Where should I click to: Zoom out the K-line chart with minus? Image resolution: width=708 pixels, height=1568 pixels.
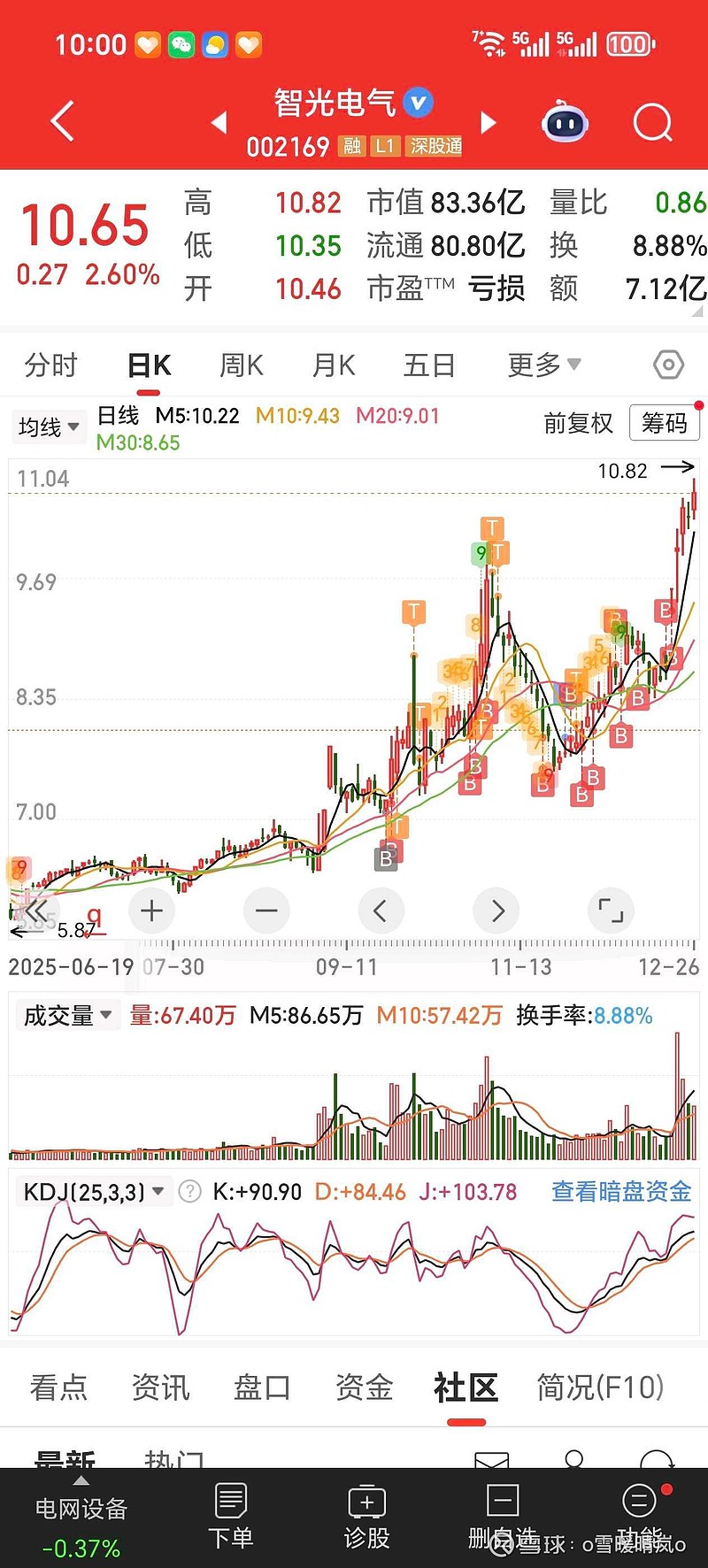tap(266, 910)
